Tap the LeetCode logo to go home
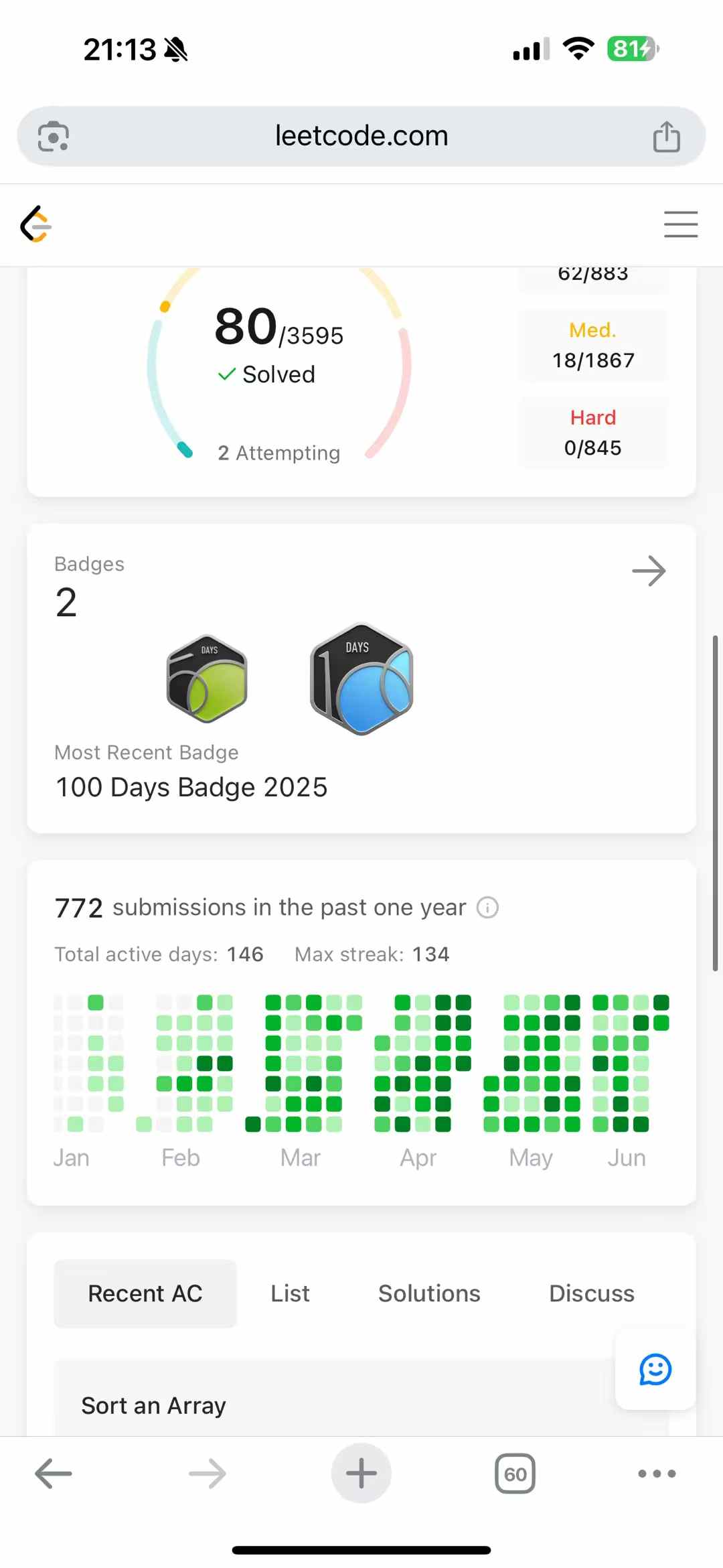The width and height of the screenshot is (723, 1568). click(x=36, y=224)
